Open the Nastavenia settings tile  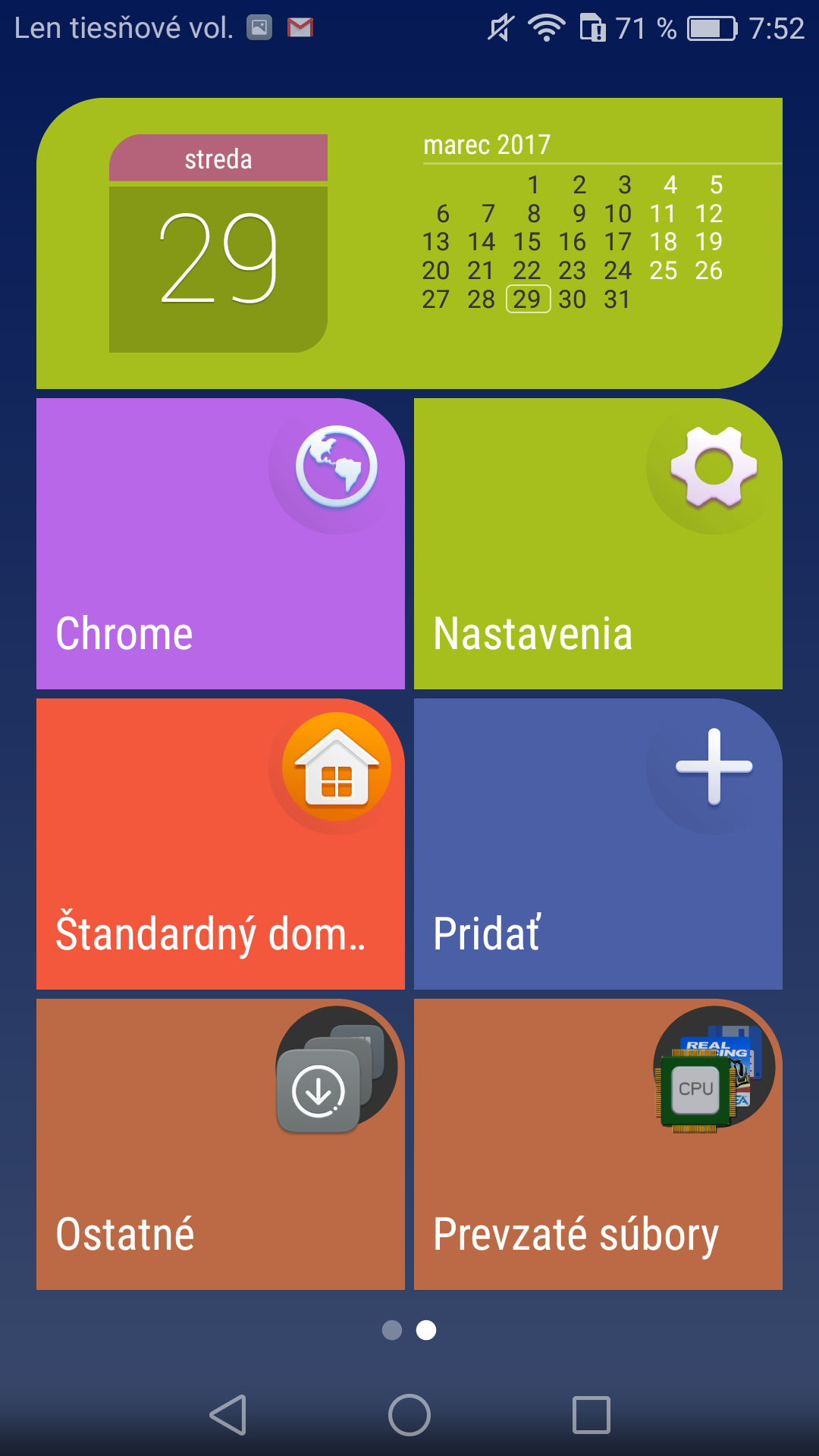point(598,544)
